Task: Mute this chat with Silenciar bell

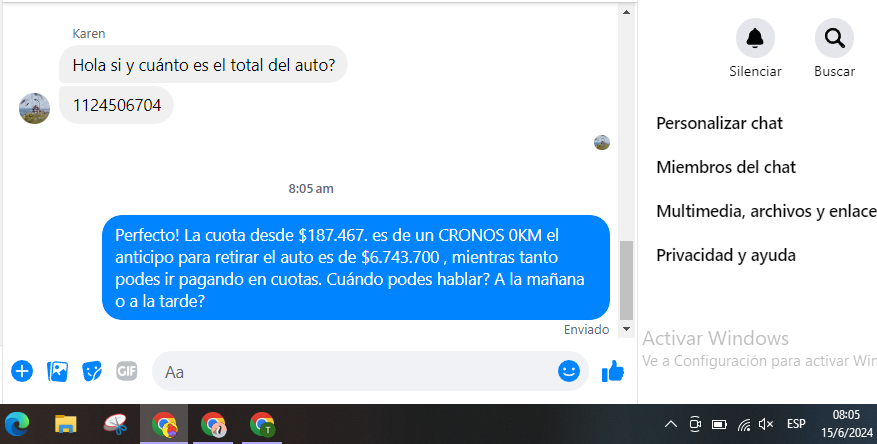Action: click(x=755, y=39)
